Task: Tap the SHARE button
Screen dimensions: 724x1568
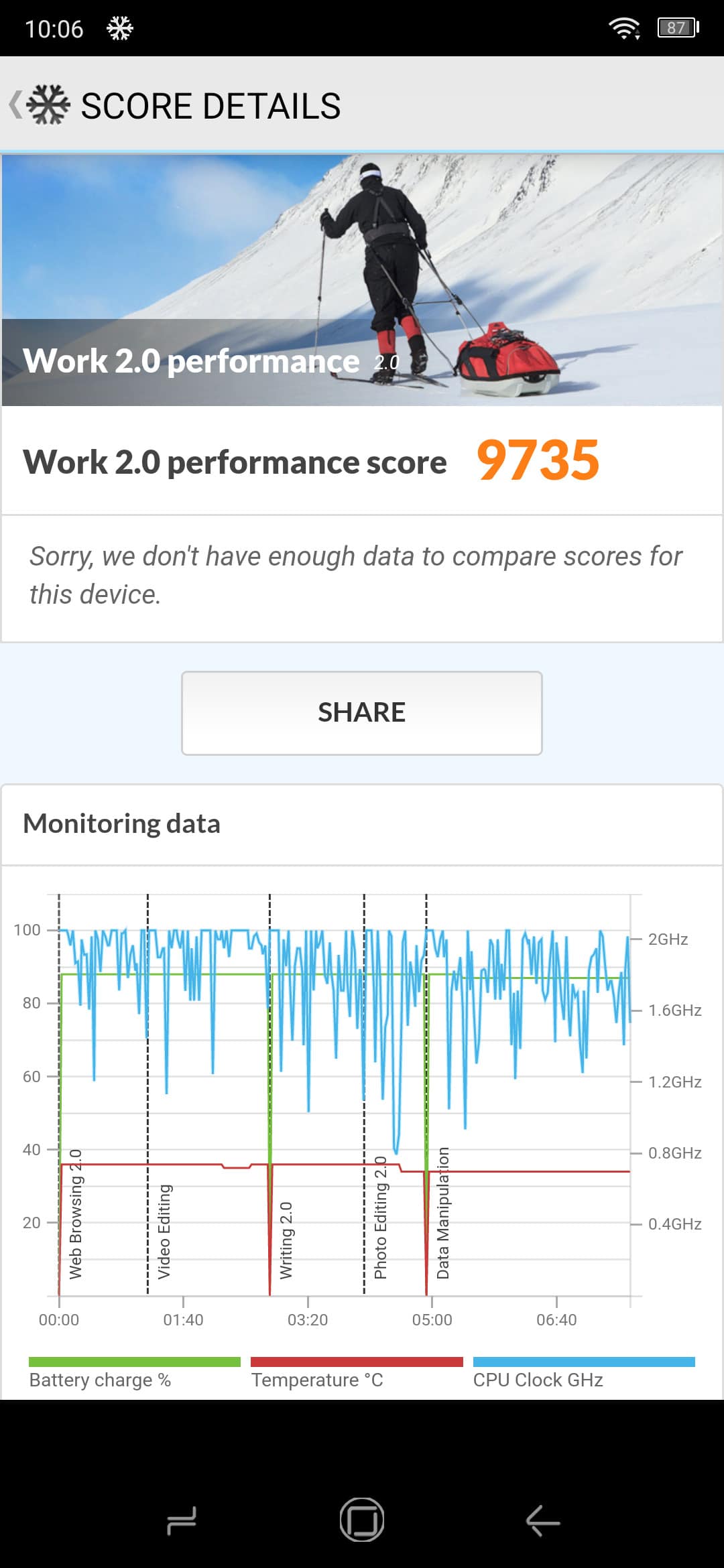Action: (x=362, y=713)
